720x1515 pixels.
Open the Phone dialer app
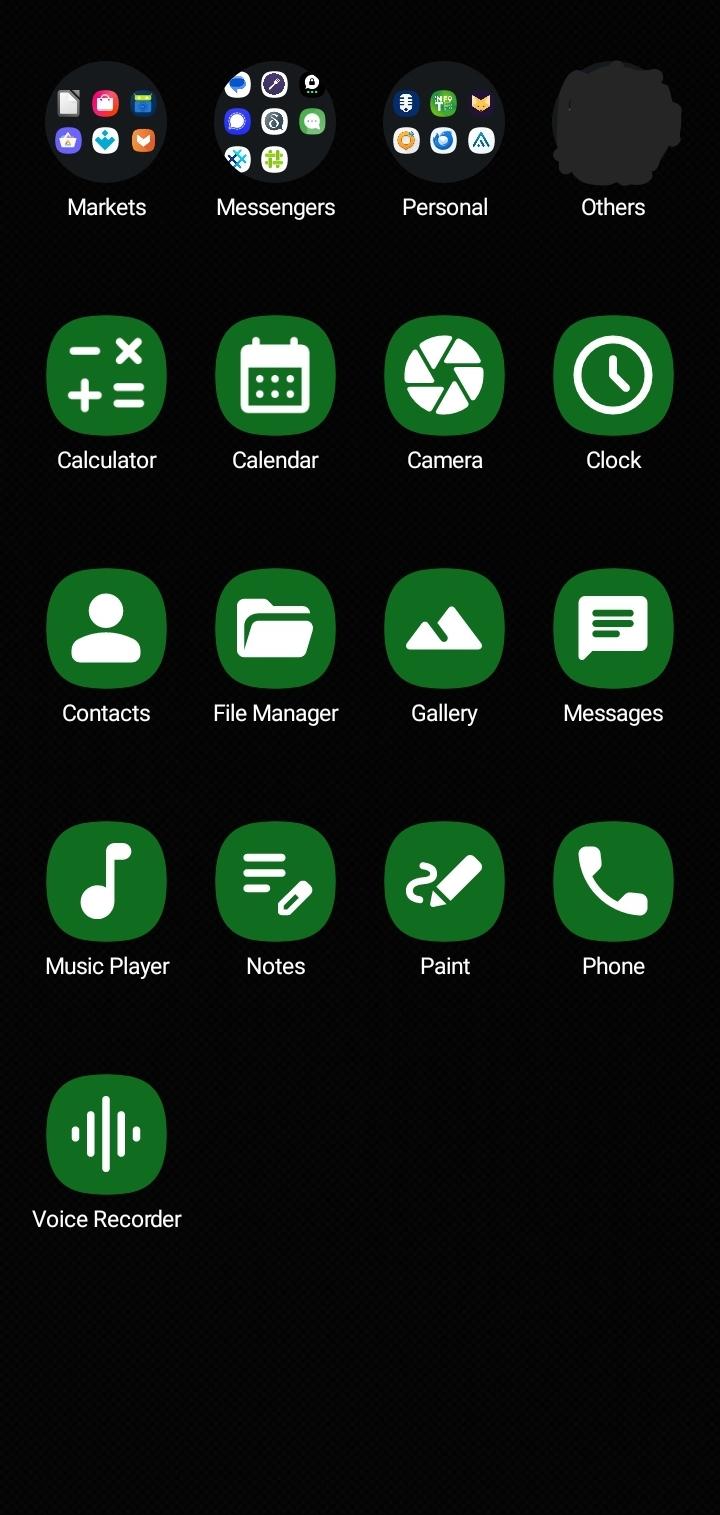click(613, 882)
